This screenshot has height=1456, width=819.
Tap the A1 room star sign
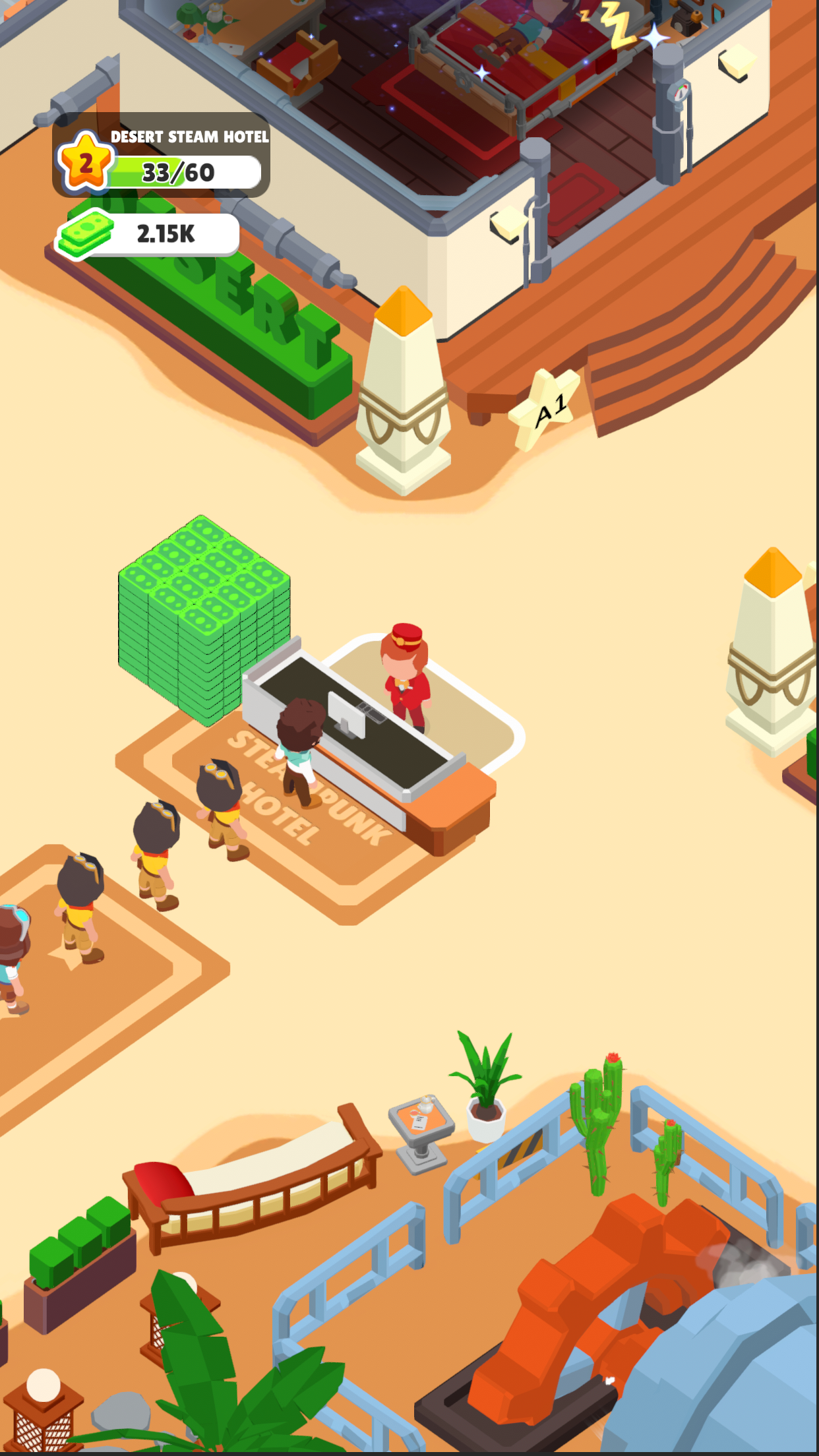click(547, 409)
